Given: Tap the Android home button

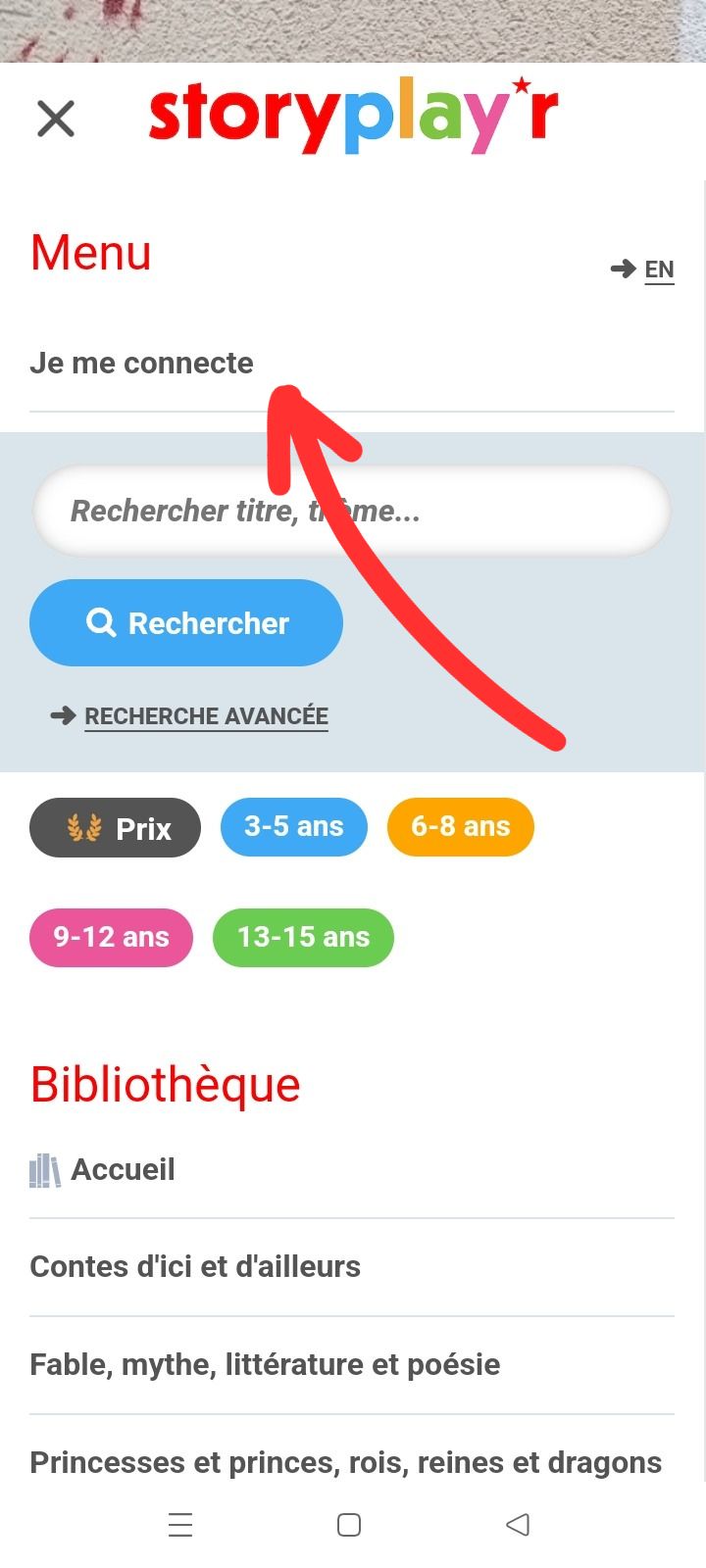Looking at the screenshot, I should point(348,1525).
